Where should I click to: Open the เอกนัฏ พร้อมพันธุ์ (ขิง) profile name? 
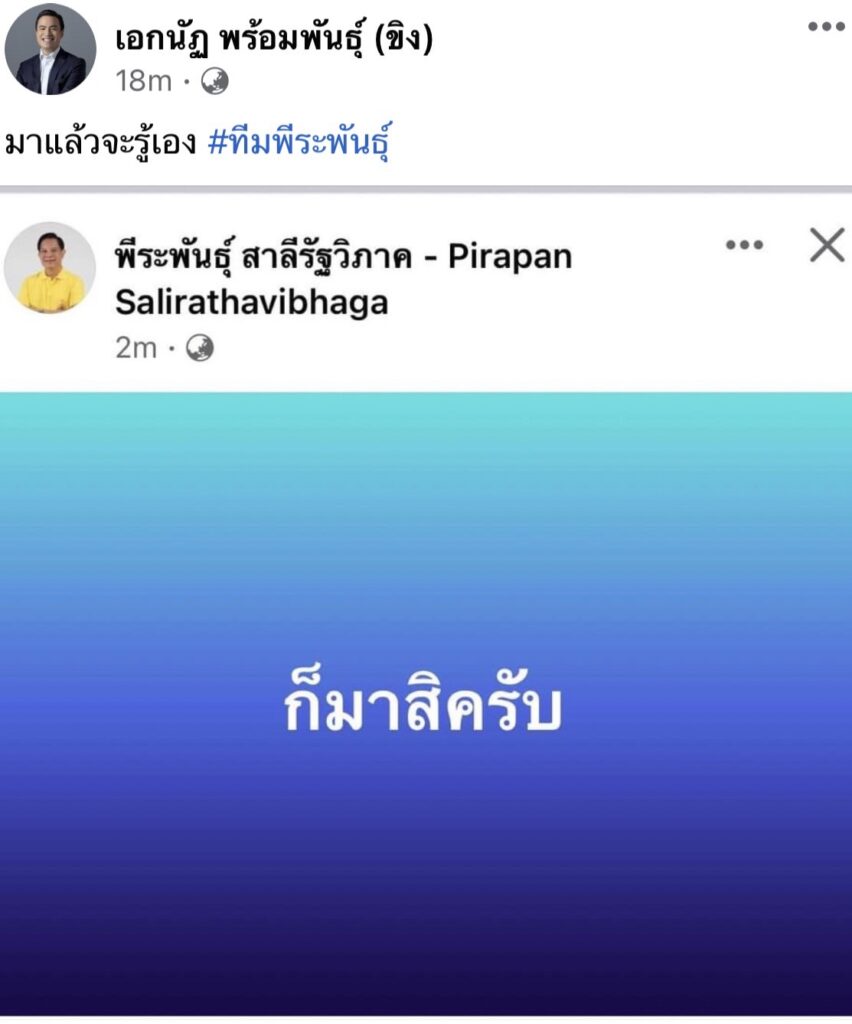click(274, 38)
